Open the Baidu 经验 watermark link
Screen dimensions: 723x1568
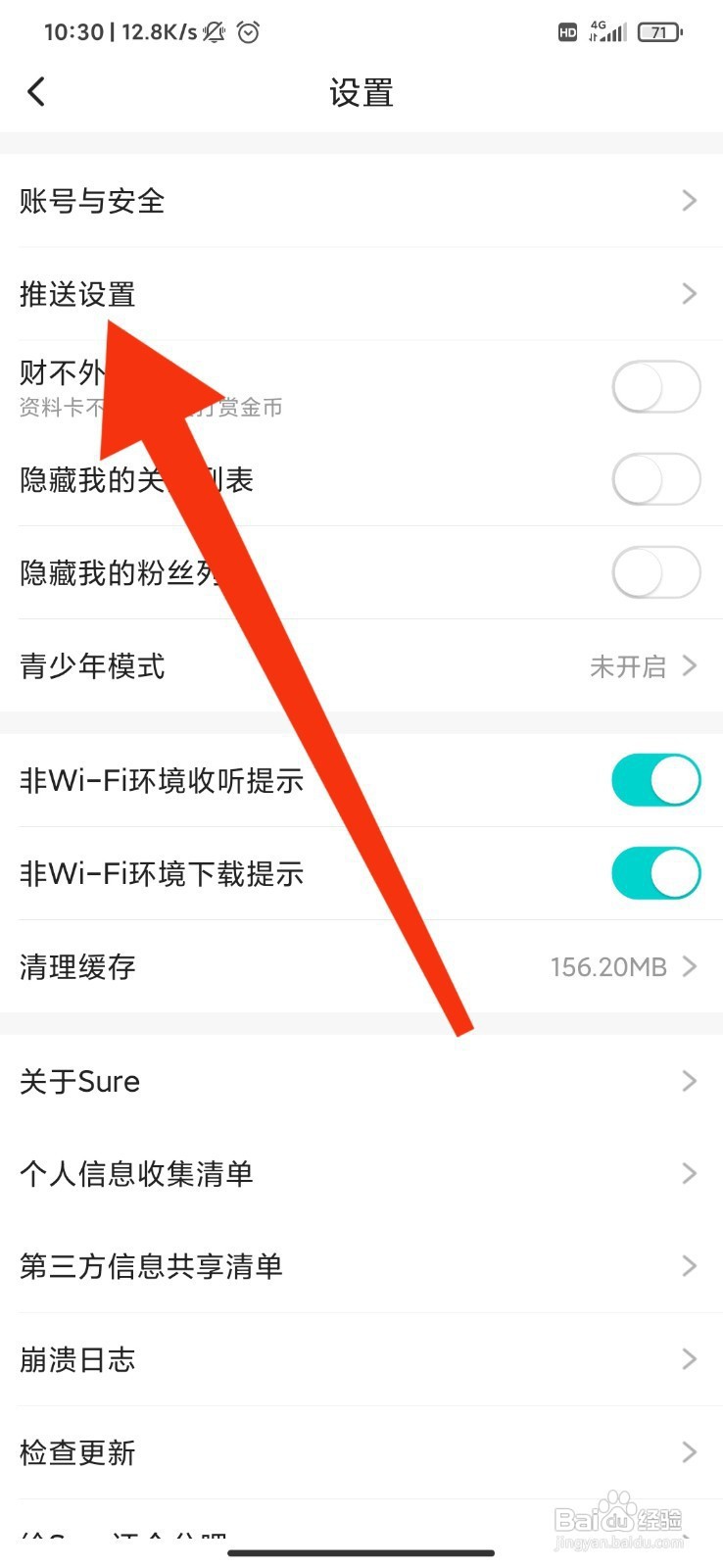[617, 1521]
